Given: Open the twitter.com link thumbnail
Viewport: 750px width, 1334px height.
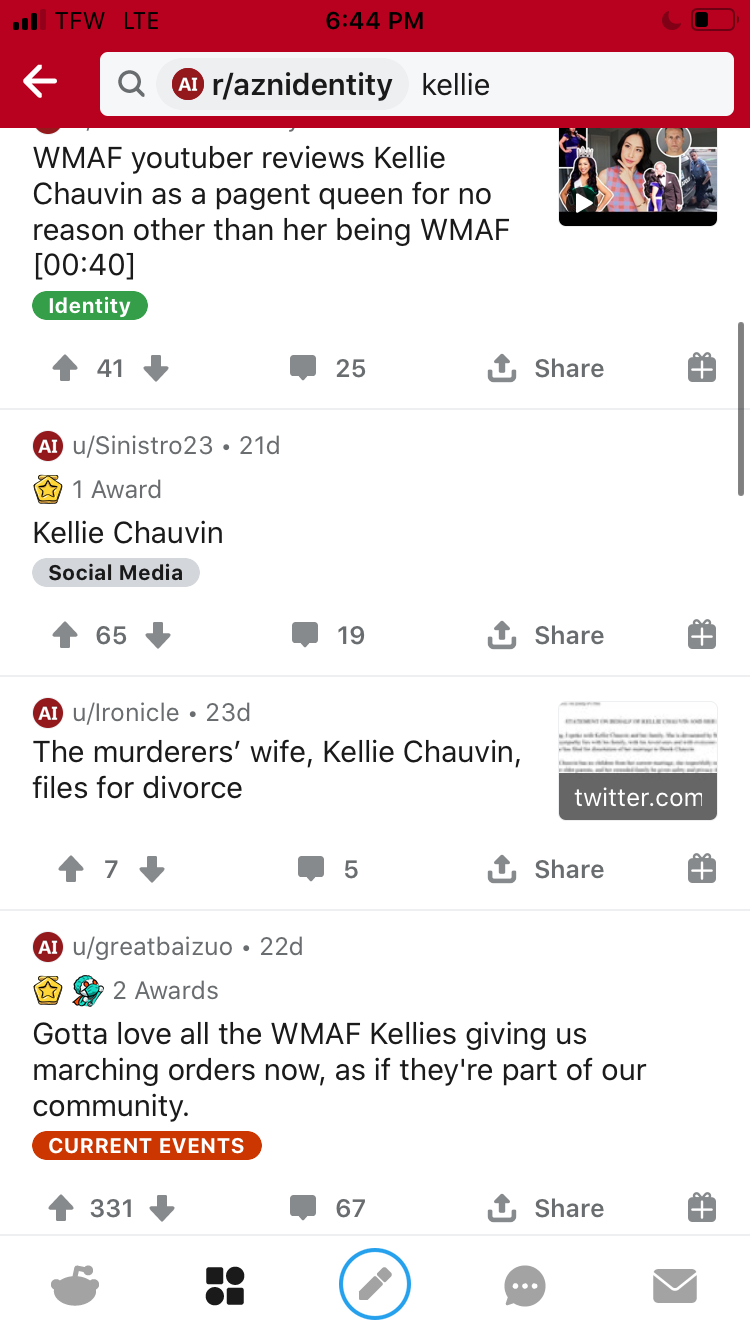Looking at the screenshot, I should click(x=637, y=761).
